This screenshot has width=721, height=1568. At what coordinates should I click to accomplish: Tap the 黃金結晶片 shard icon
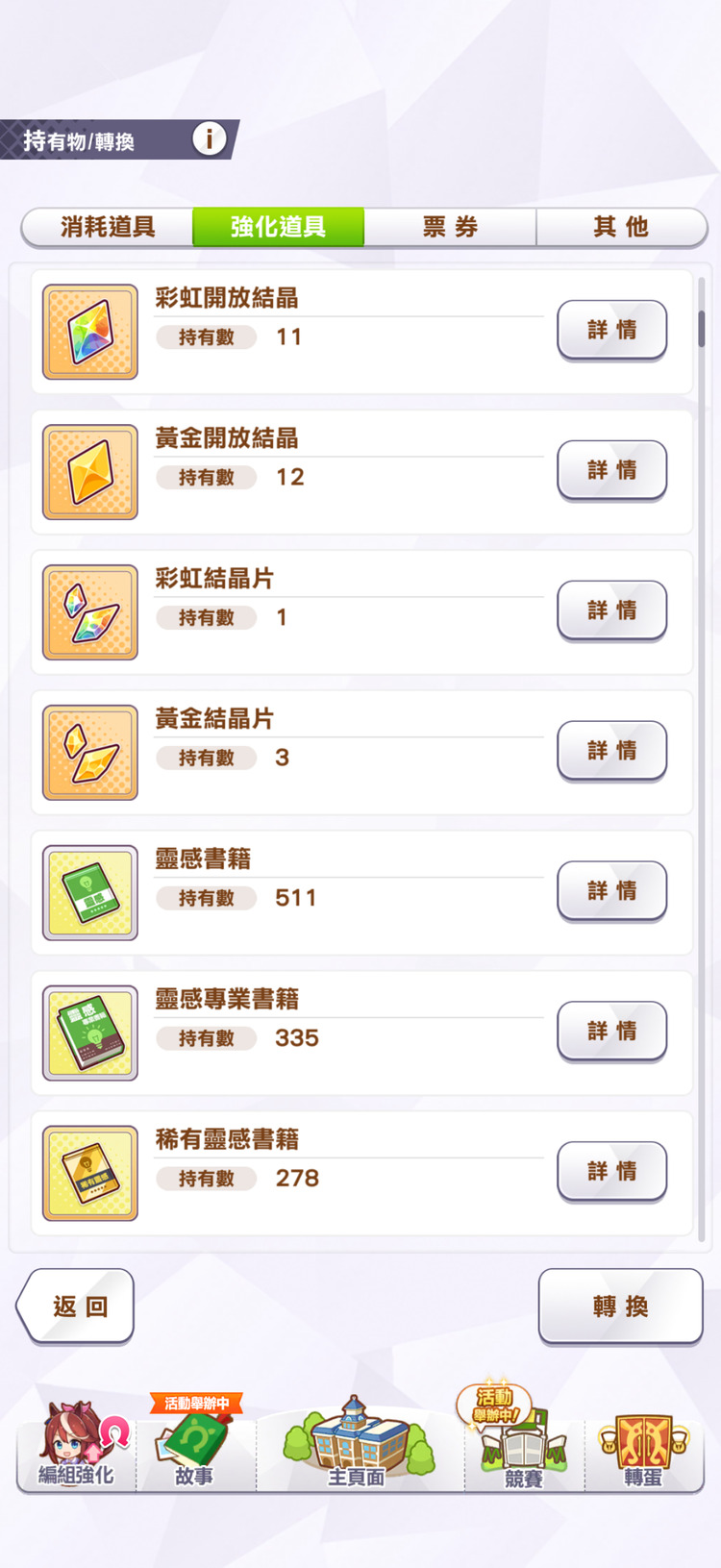(x=89, y=752)
